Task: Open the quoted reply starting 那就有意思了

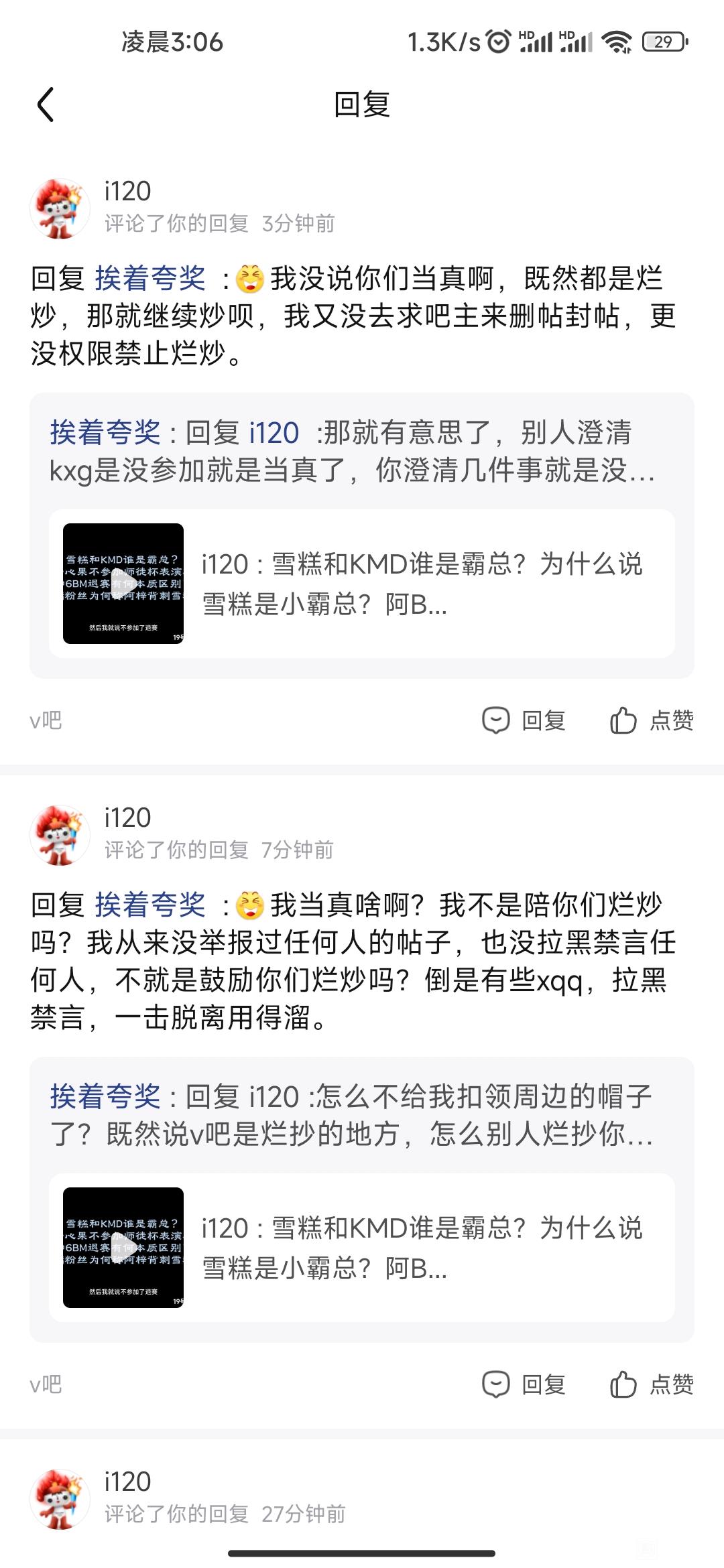Action: coord(352,451)
